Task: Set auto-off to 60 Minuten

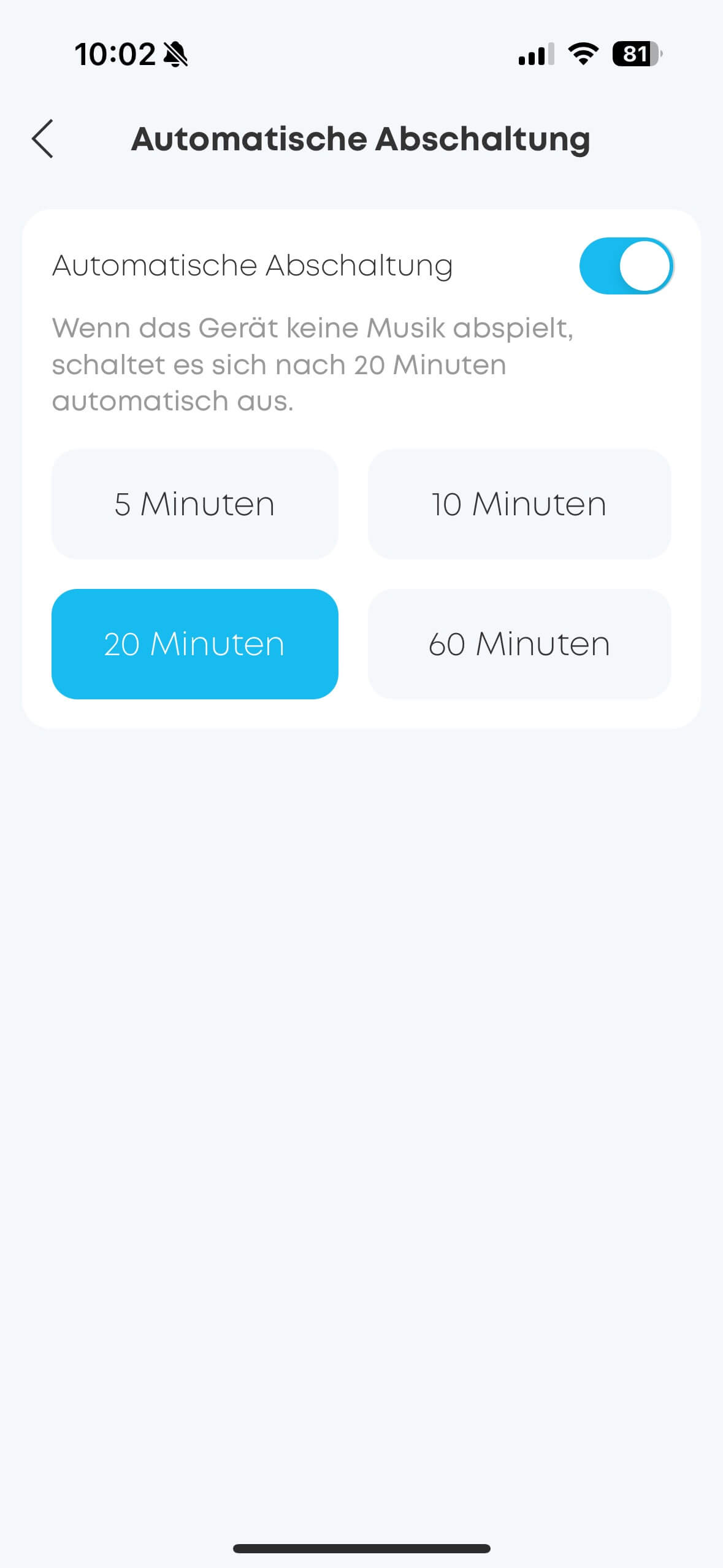Action: point(519,644)
